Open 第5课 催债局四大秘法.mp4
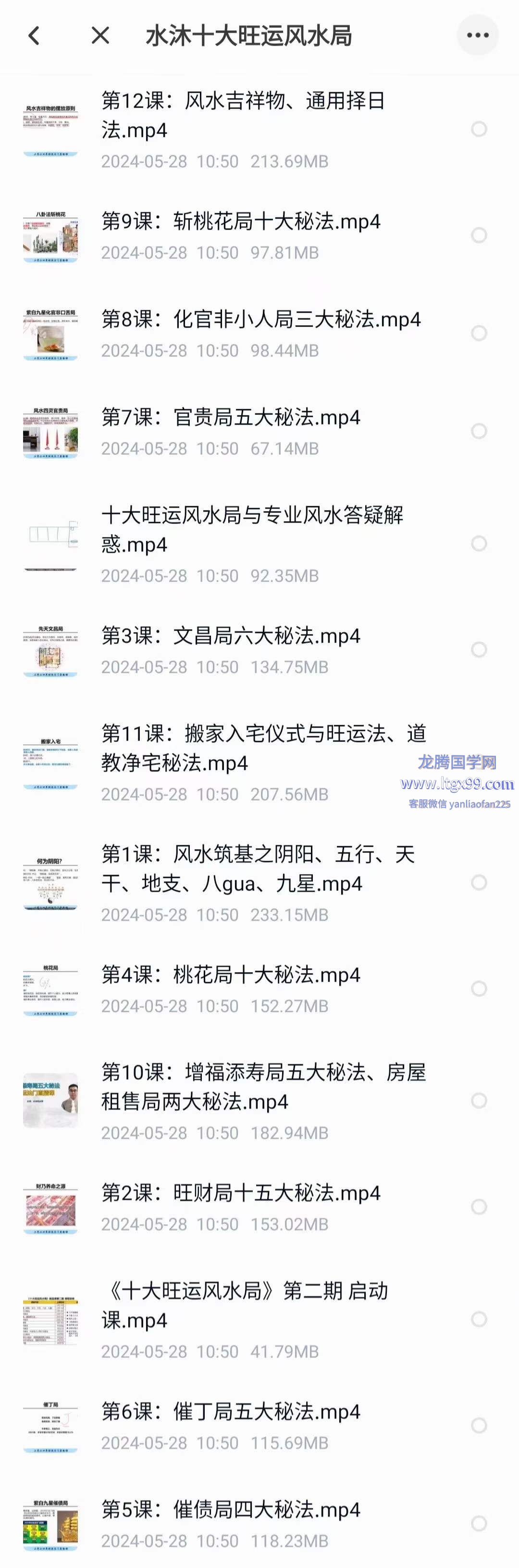Viewport: 519px width, 1568px height. coord(230,1509)
